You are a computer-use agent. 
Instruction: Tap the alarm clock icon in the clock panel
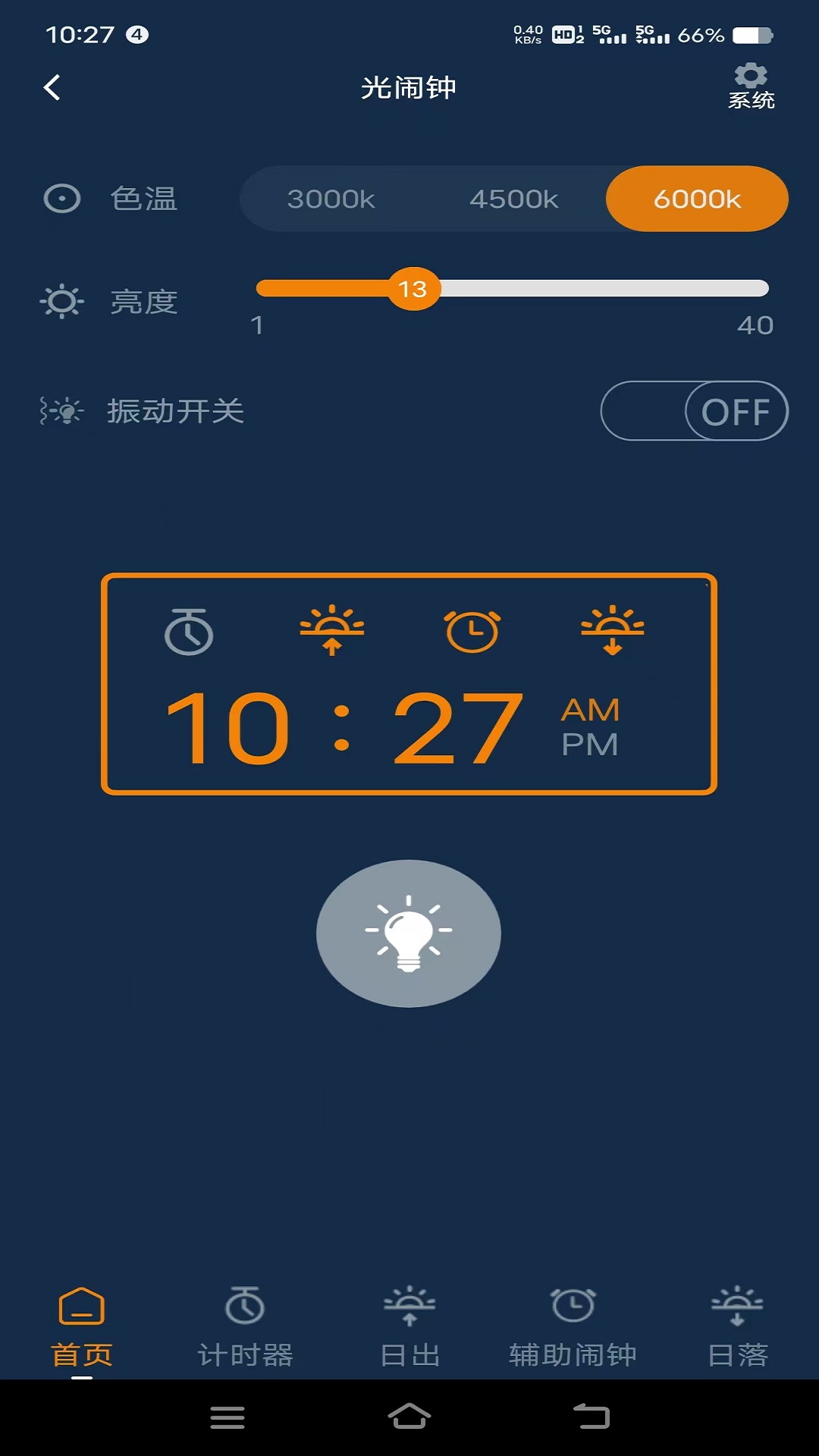click(x=472, y=630)
